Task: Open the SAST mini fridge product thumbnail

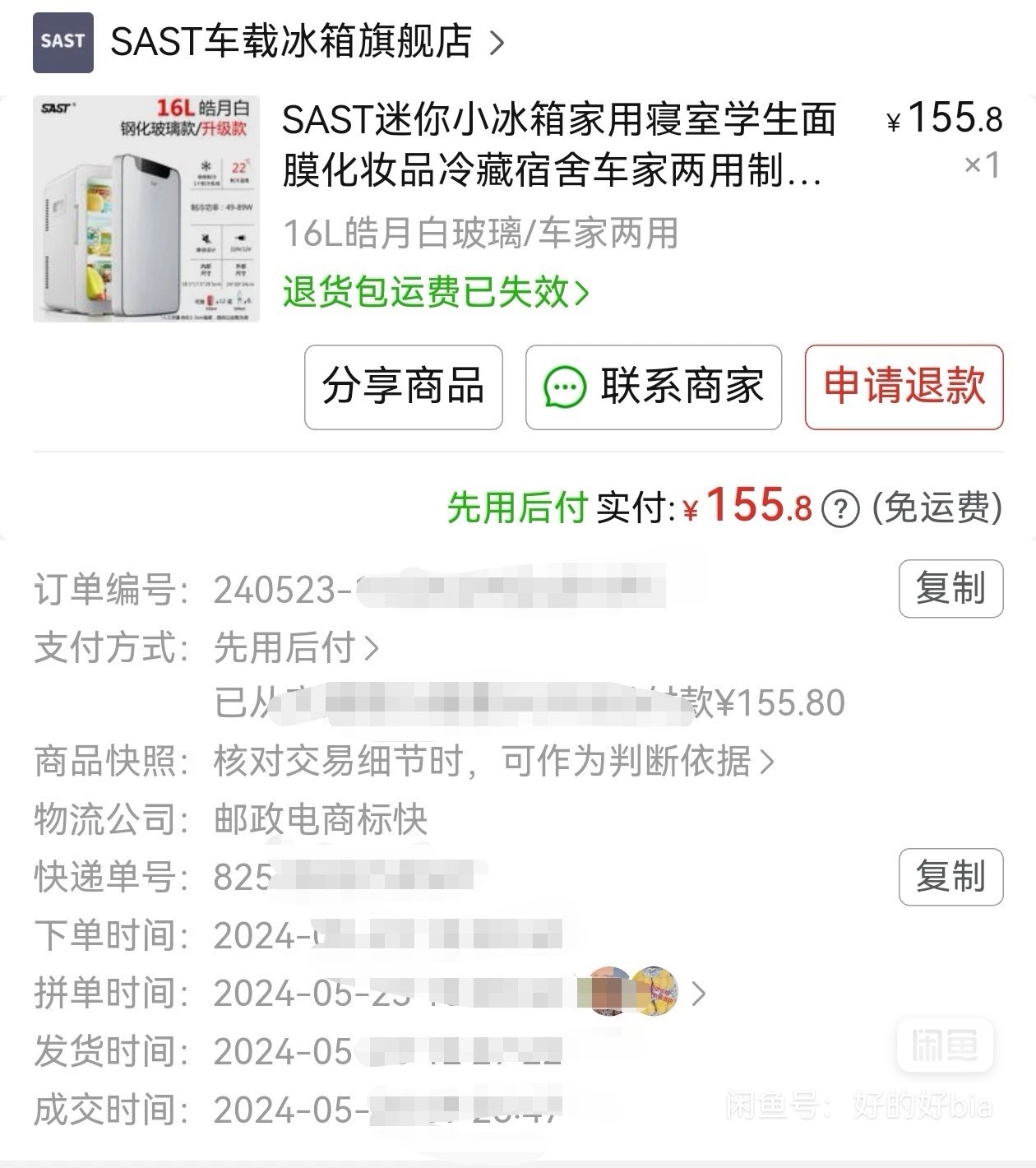Action: [146, 209]
